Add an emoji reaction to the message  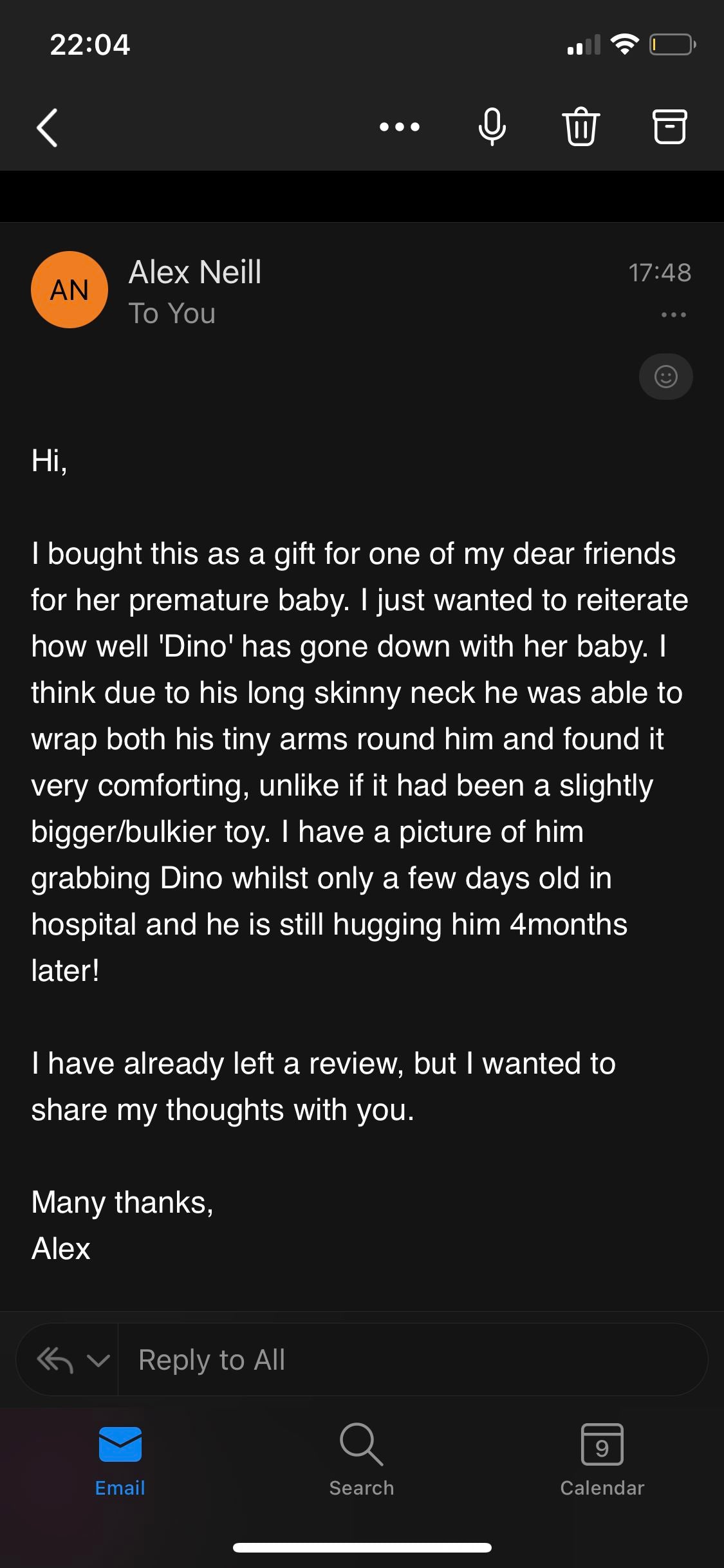point(665,377)
